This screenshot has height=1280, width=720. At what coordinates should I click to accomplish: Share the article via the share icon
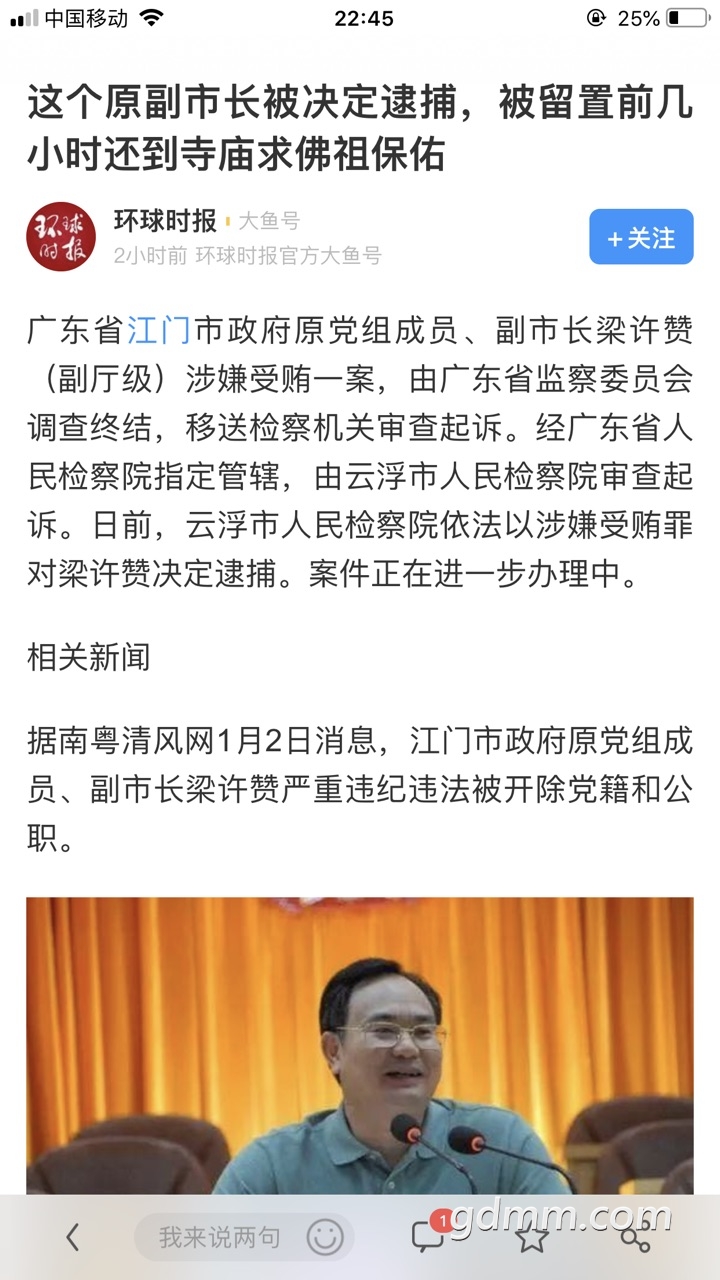point(635,1237)
